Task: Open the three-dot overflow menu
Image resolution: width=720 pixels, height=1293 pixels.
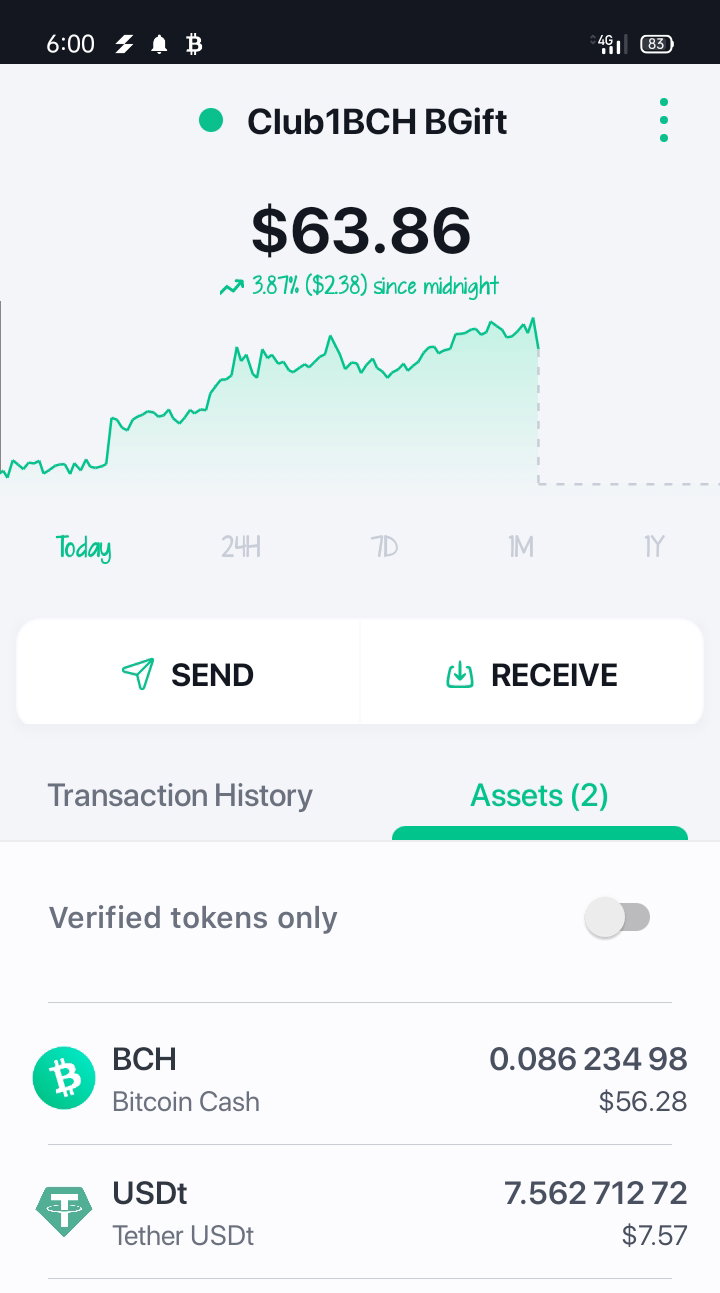Action: click(x=664, y=120)
